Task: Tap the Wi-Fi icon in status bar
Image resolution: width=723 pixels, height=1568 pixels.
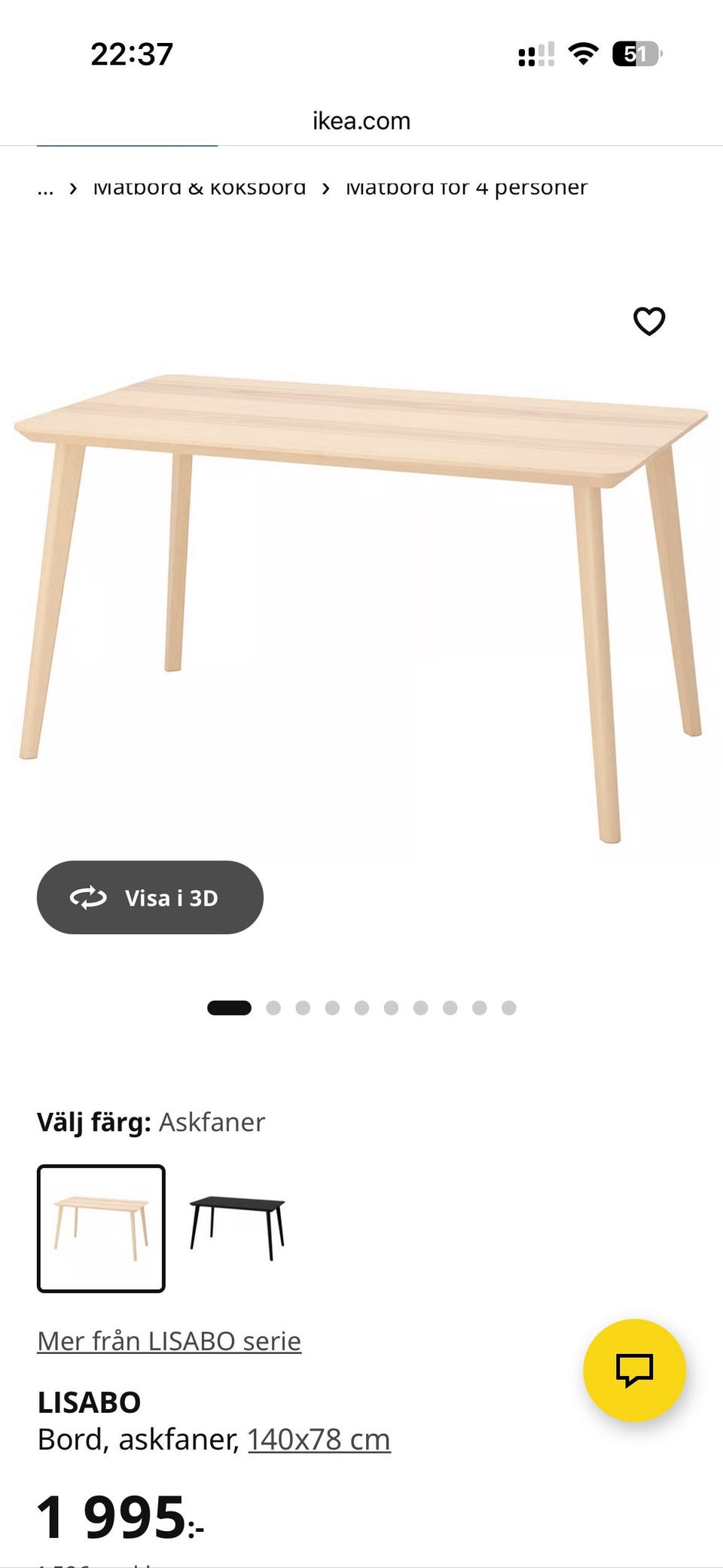Action: pos(581,53)
